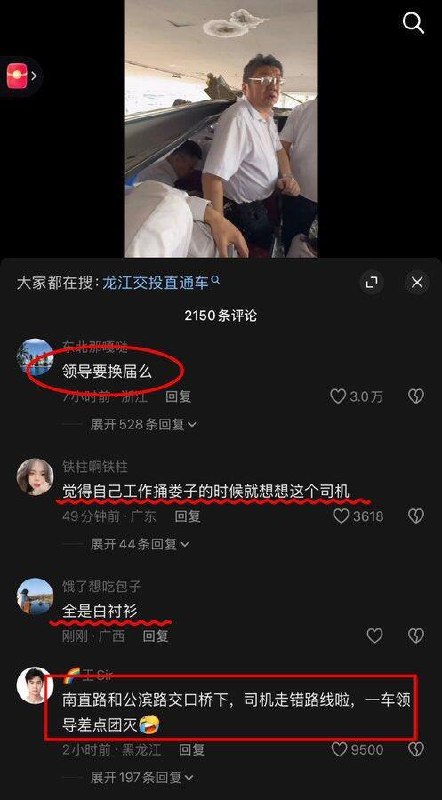This screenshot has width=442, height=800.
Task: Reply to the comment 领导要换届么
Action: click(x=178, y=396)
